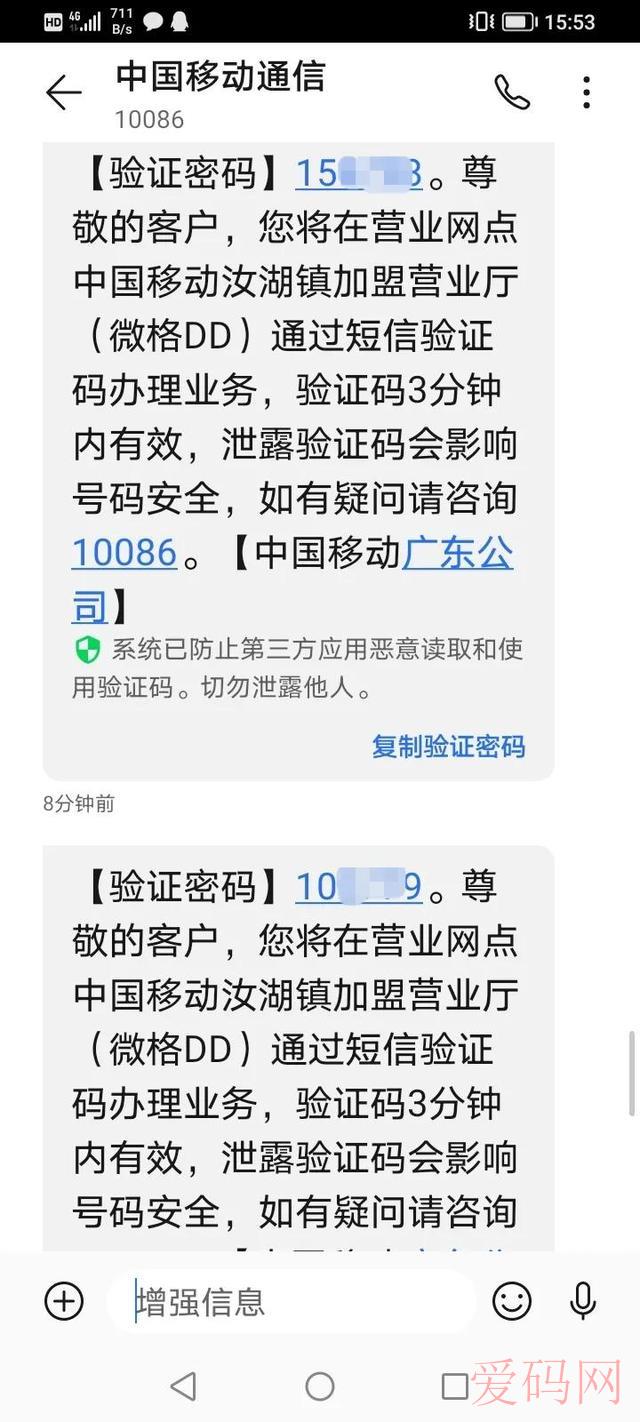
Task: Focus the 增强信息 message input field
Action: [x=300, y=1302]
